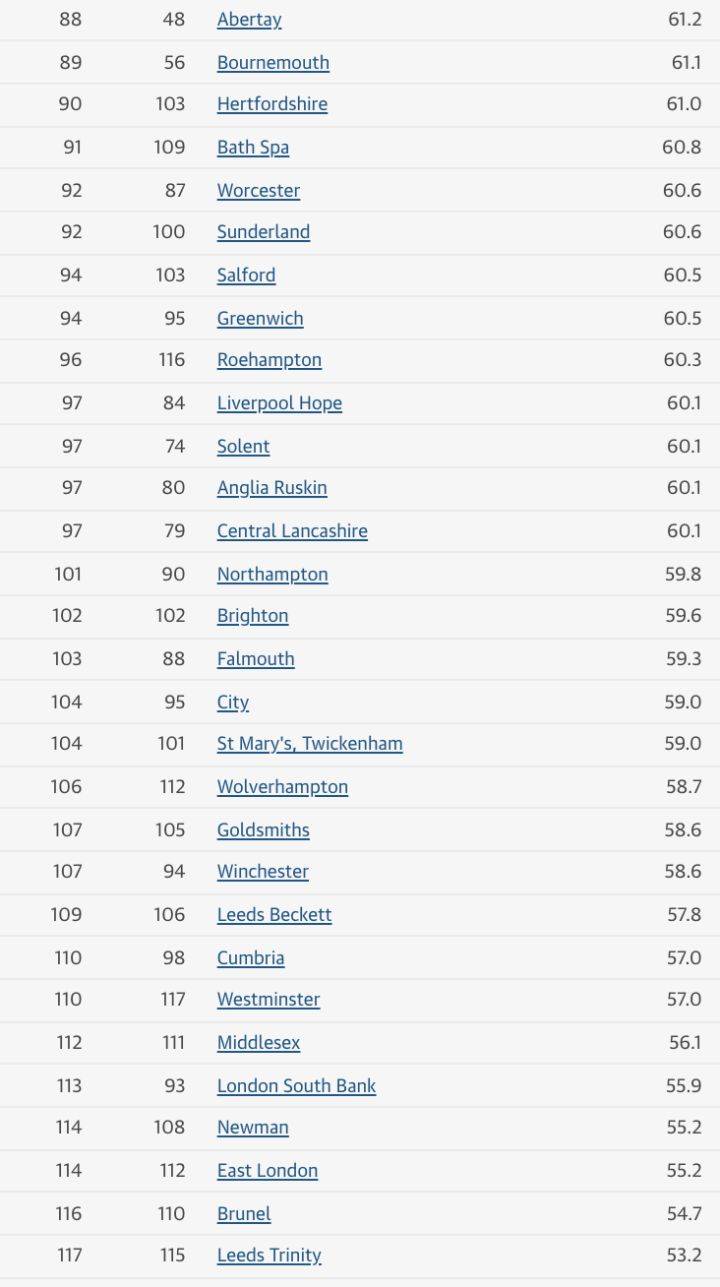
Task: Follow the Northampton link
Action: click(x=272, y=574)
